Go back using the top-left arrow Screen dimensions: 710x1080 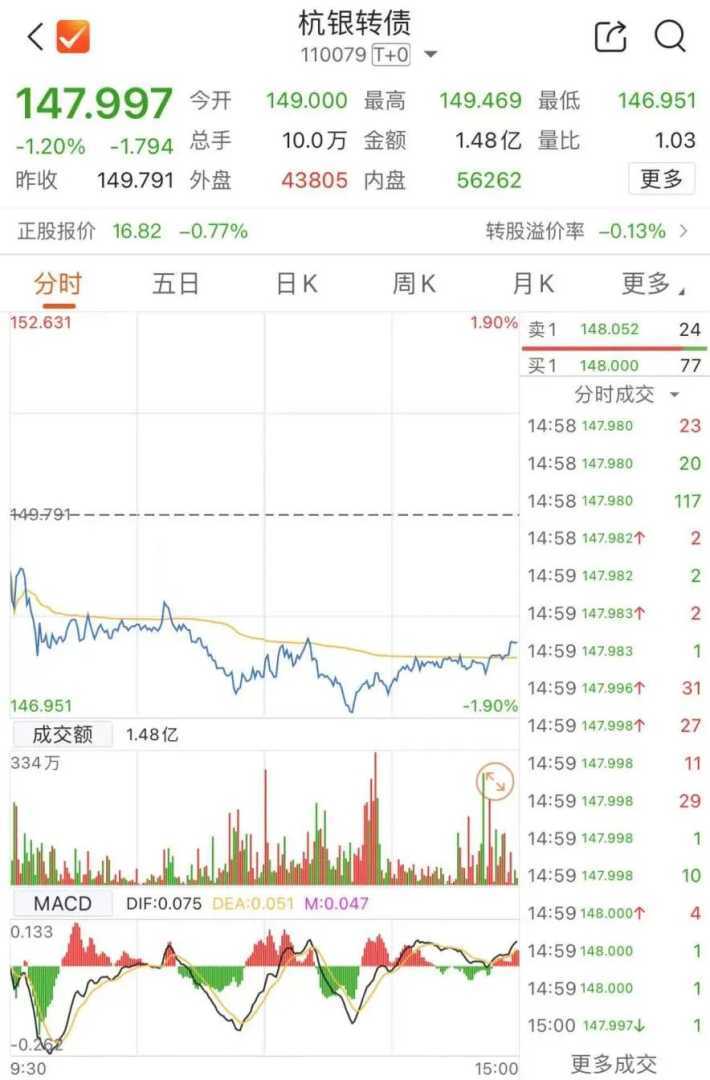point(35,37)
